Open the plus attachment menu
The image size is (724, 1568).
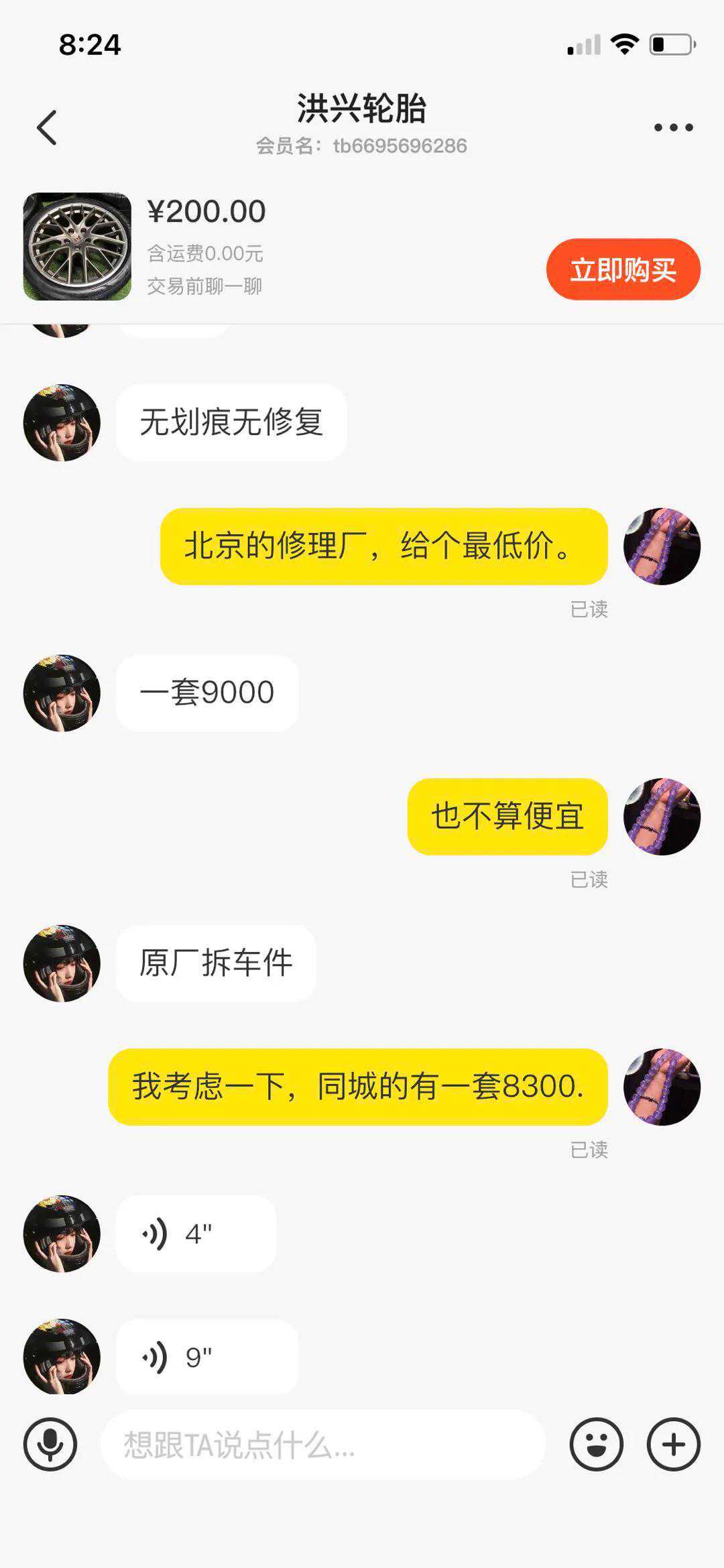click(673, 1445)
